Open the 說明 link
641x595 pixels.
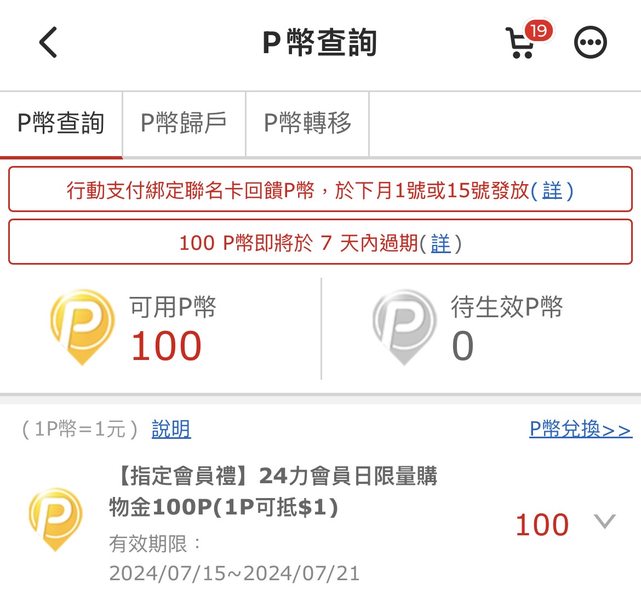(x=171, y=430)
